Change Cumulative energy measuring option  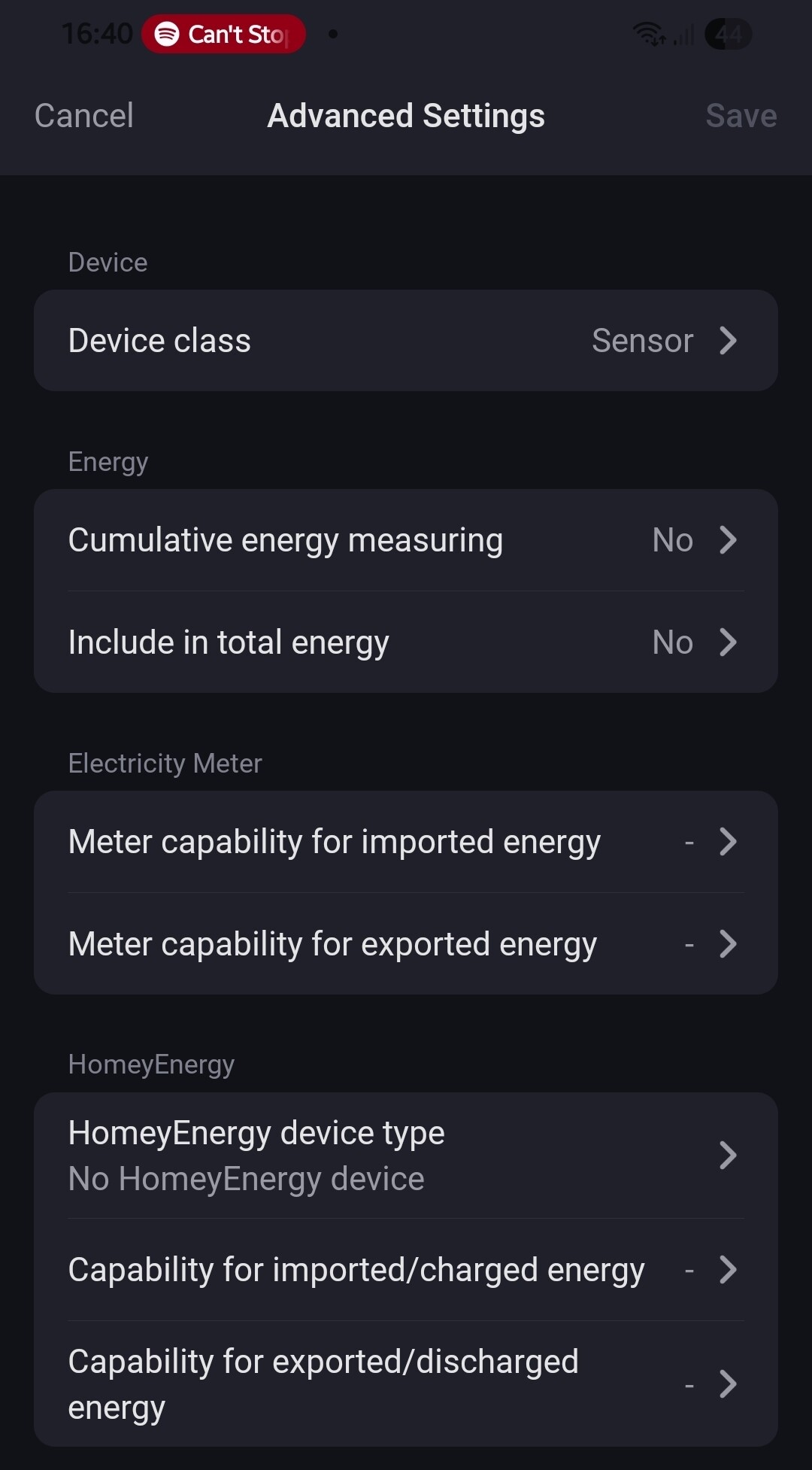[406, 540]
